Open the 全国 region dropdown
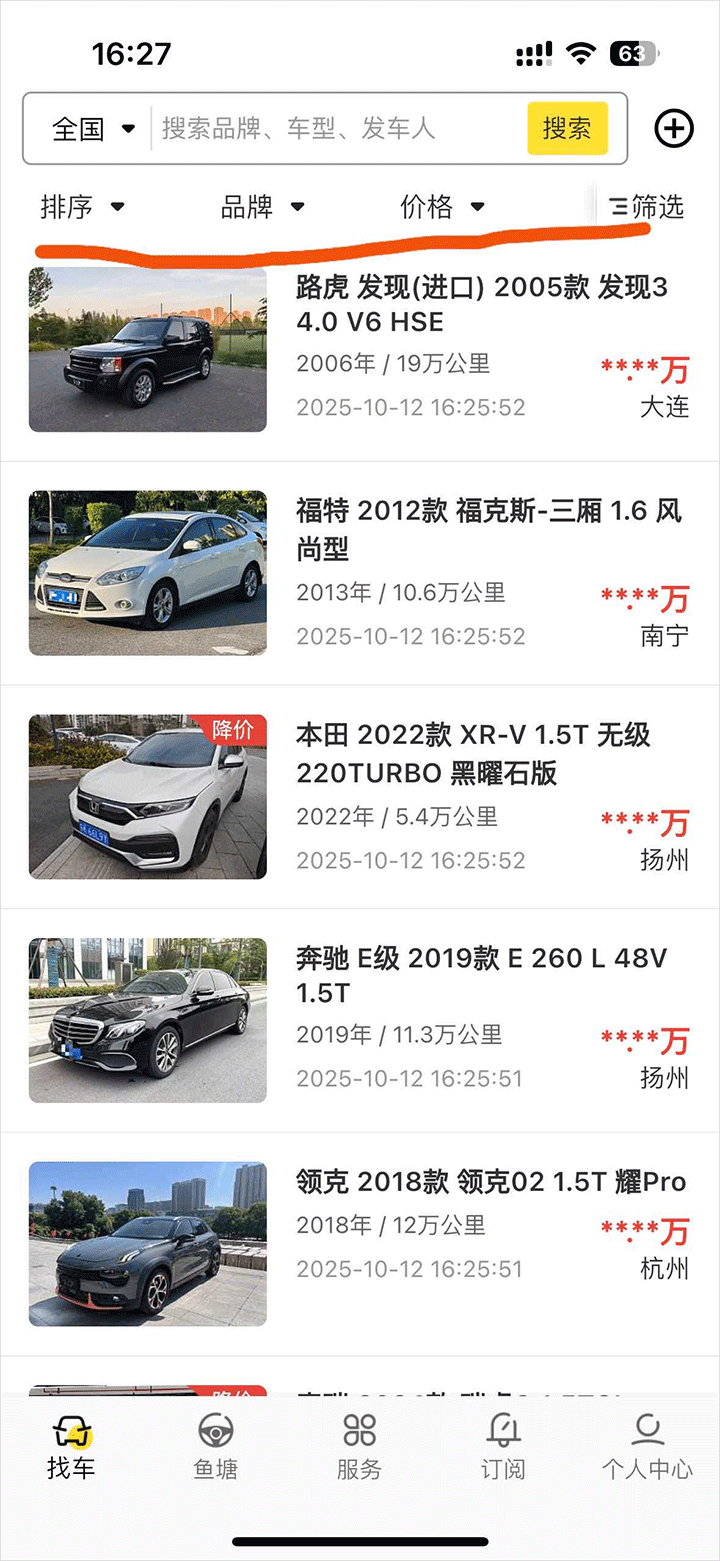The width and height of the screenshot is (720, 1561). pyautogui.click(x=92, y=128)
